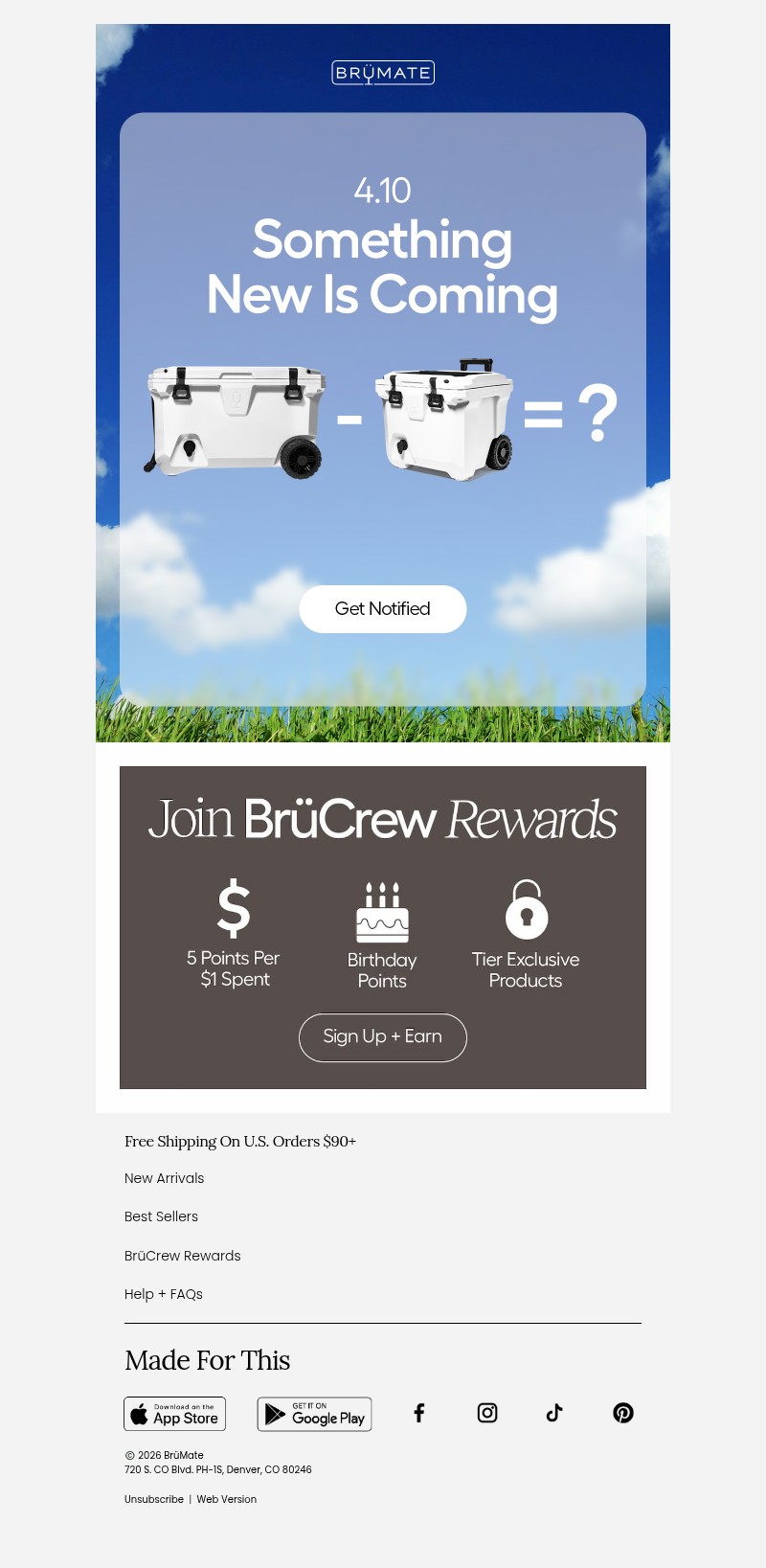Click the dollar sign rewards icon
The image size is (766, 1568).
coord(234,909)
